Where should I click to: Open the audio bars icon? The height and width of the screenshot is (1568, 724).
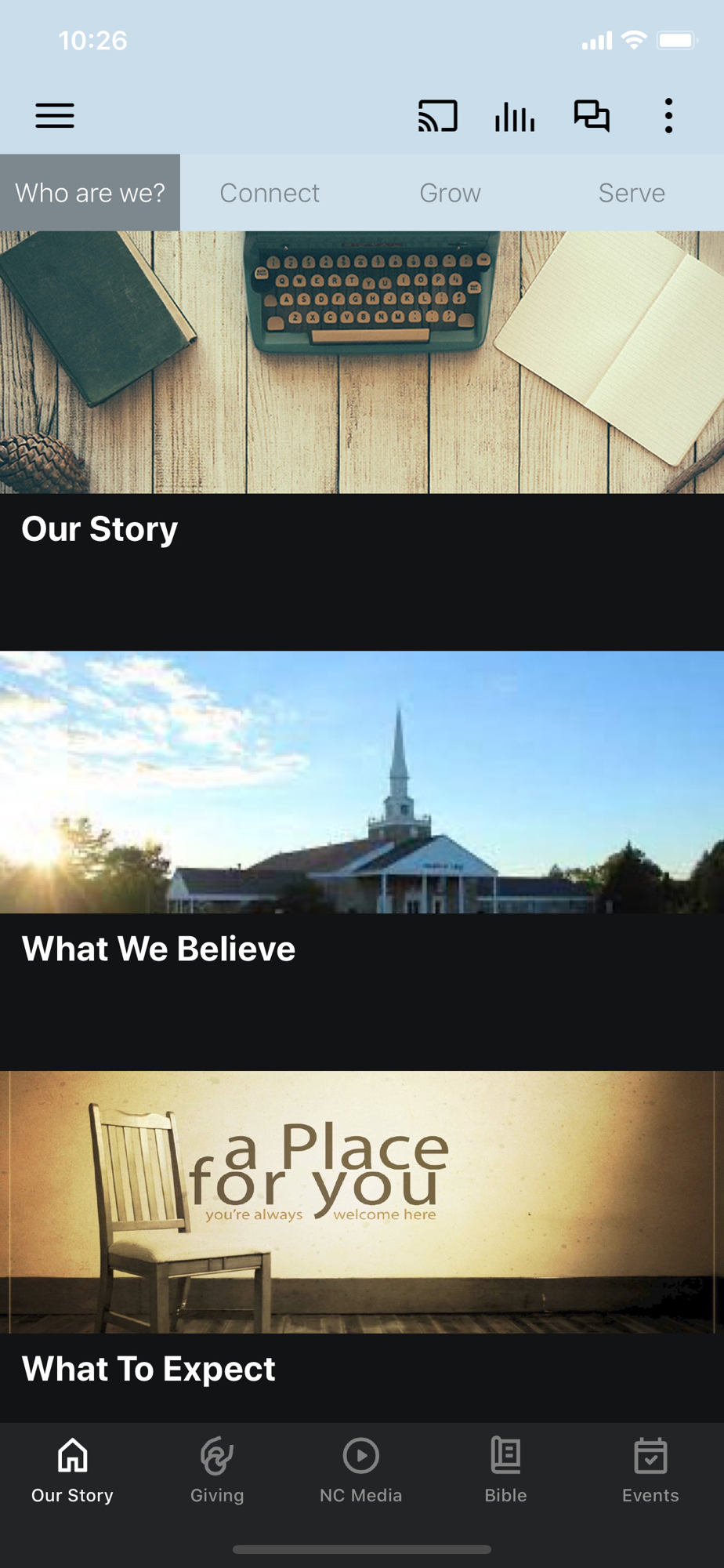tap(515, 116)
